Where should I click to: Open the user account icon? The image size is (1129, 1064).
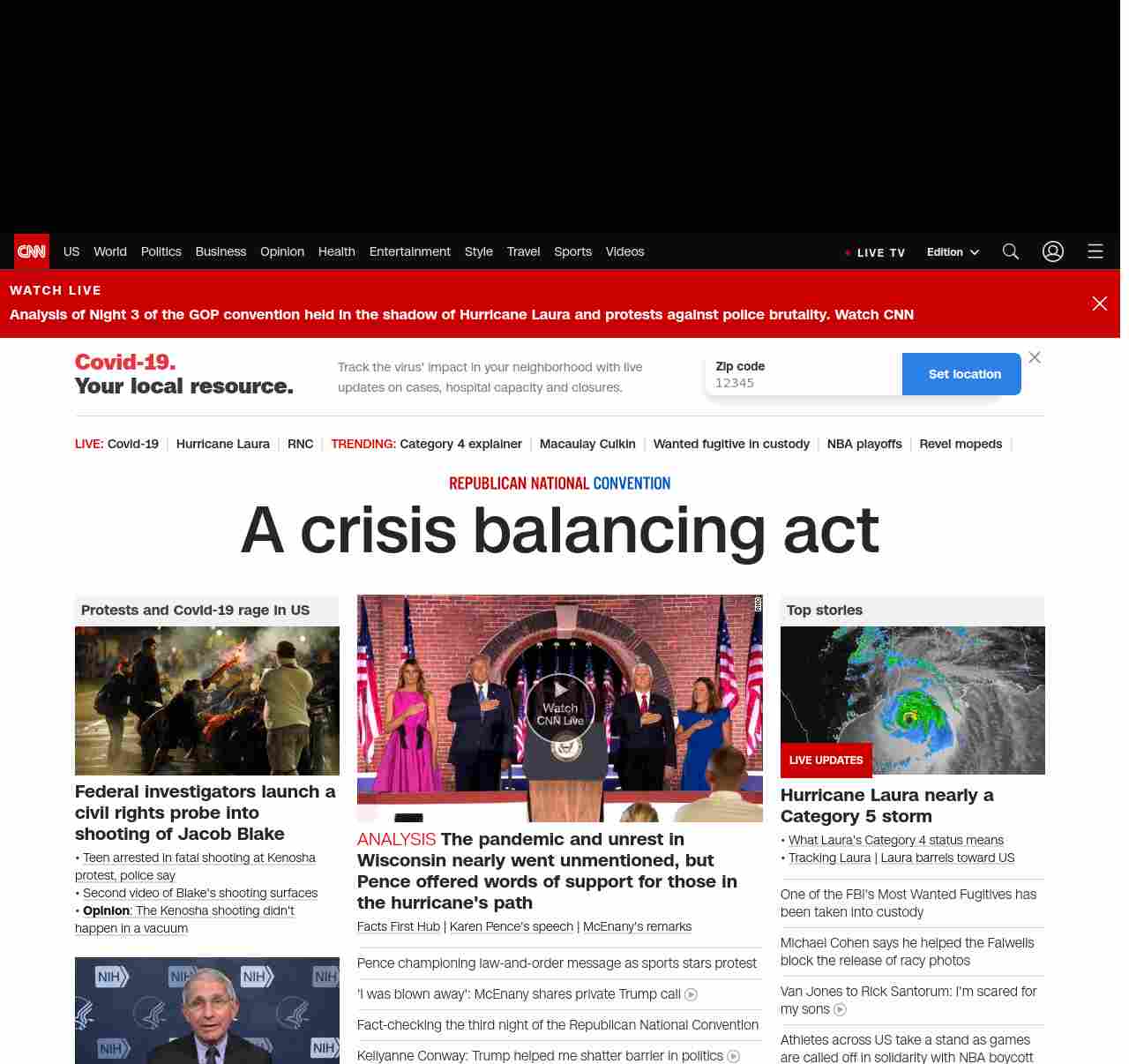pyautogui.click(x=1053, y=251)
